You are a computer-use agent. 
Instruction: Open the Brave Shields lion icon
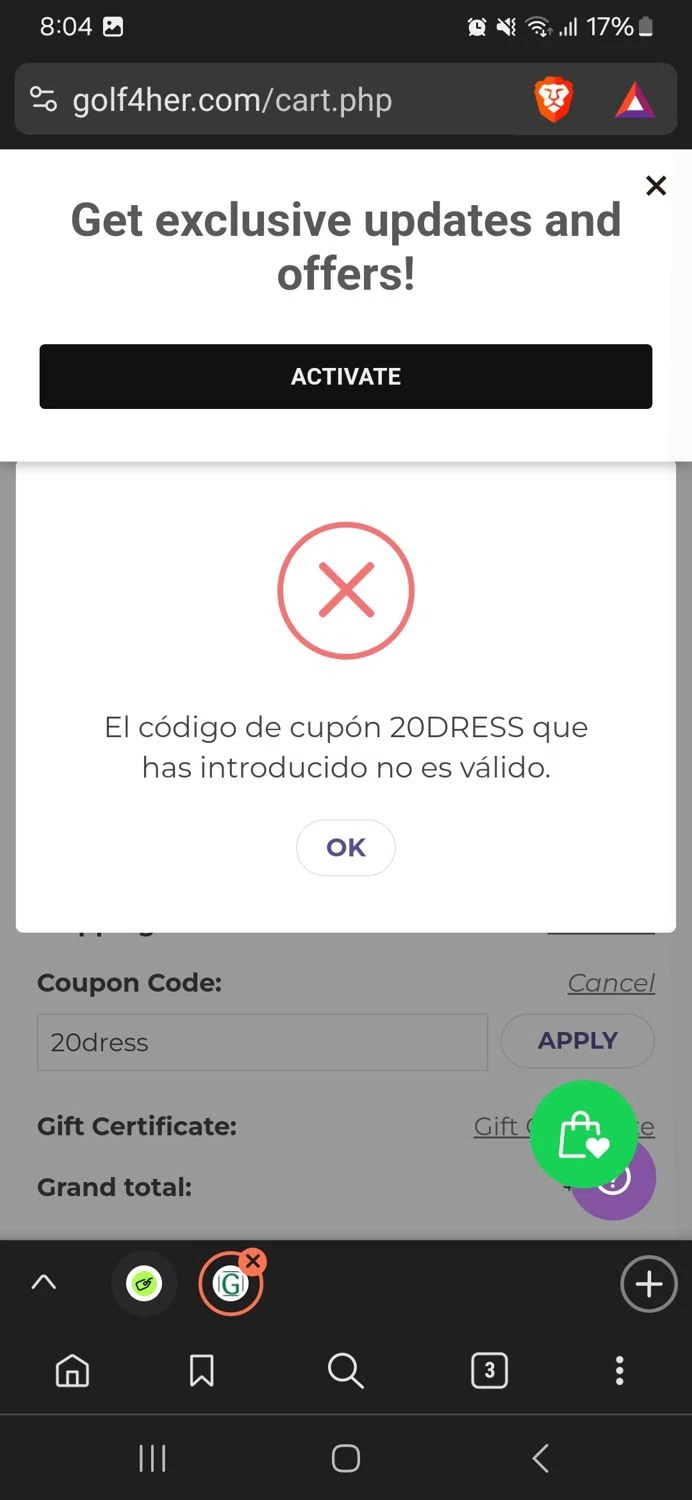pyautogui.click(x=554, y=101)
